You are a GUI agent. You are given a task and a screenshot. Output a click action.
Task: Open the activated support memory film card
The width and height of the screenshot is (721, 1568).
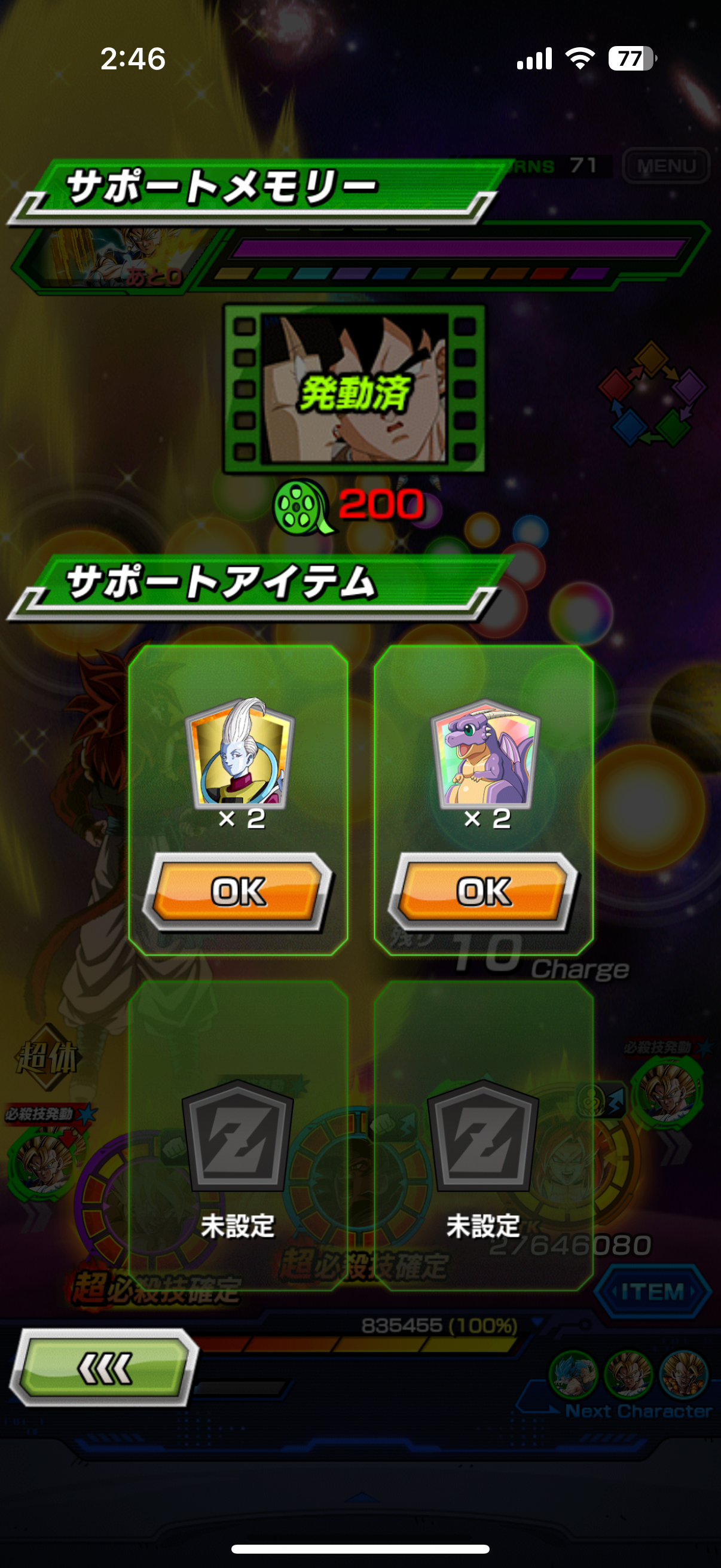click(354, 389)
